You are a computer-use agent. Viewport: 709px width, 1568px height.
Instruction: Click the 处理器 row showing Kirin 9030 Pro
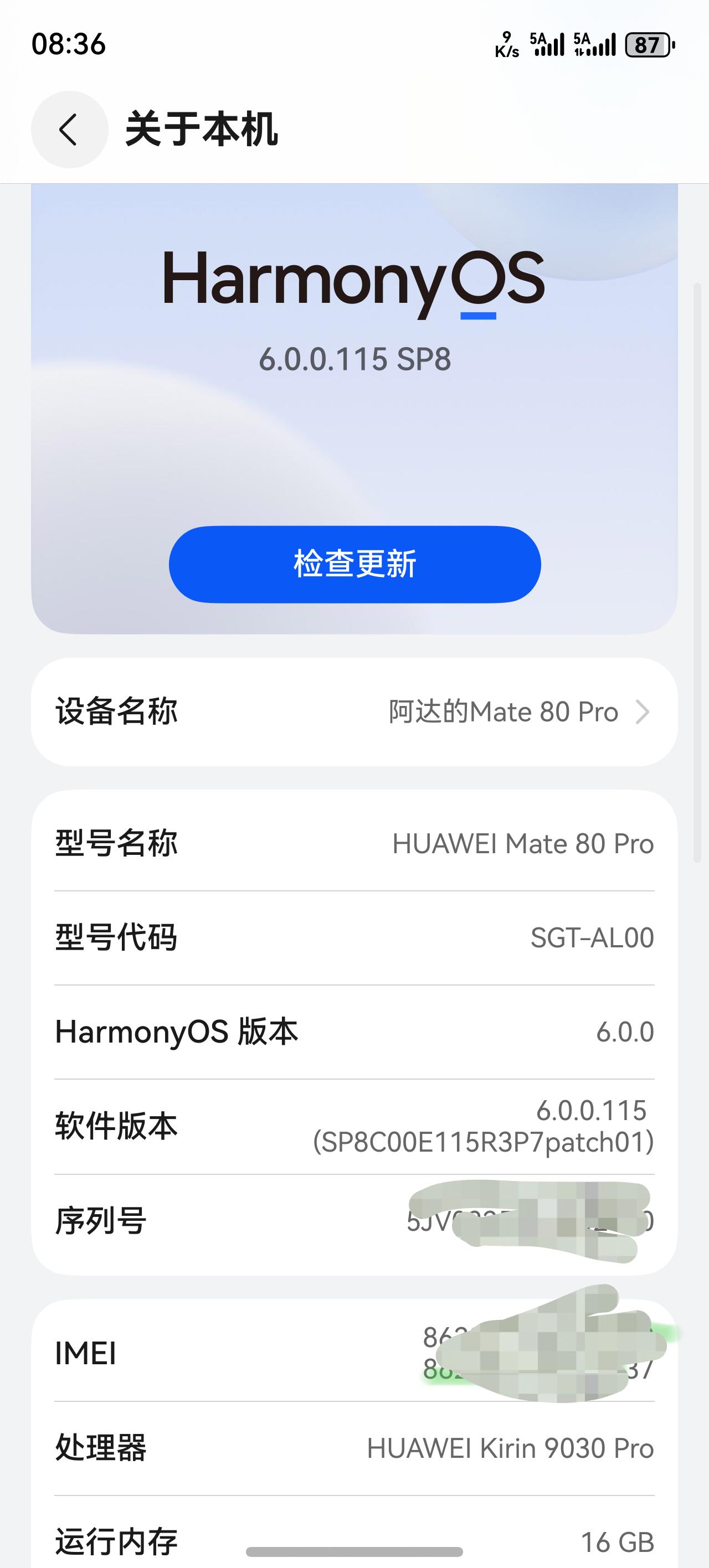pyautogui.click(x=353, y=1449)
